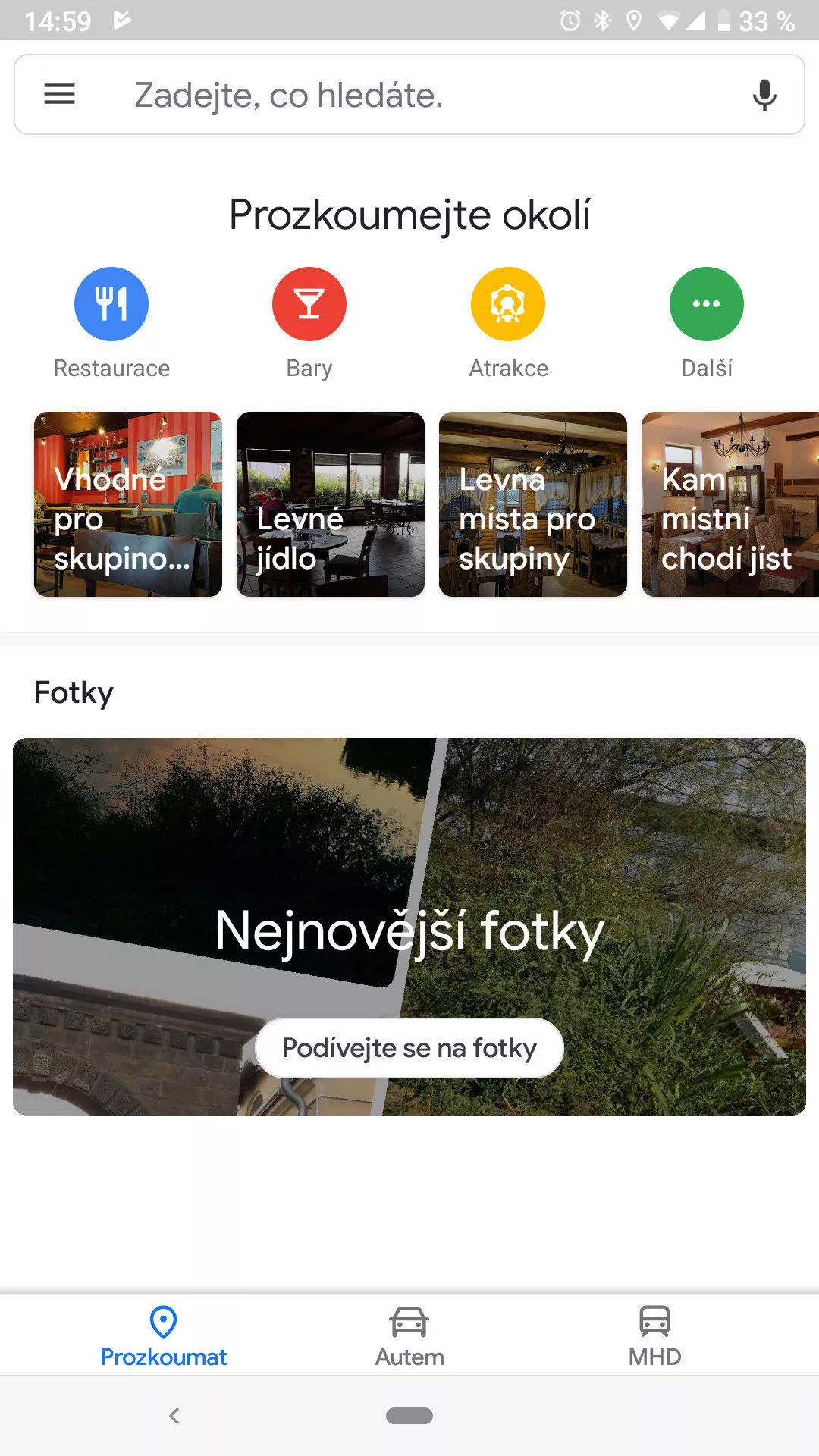Image resolution: width=819 pixels, height=1456 pixels.
Task: Browse the Restaurace category
Action: coord(111,323)
